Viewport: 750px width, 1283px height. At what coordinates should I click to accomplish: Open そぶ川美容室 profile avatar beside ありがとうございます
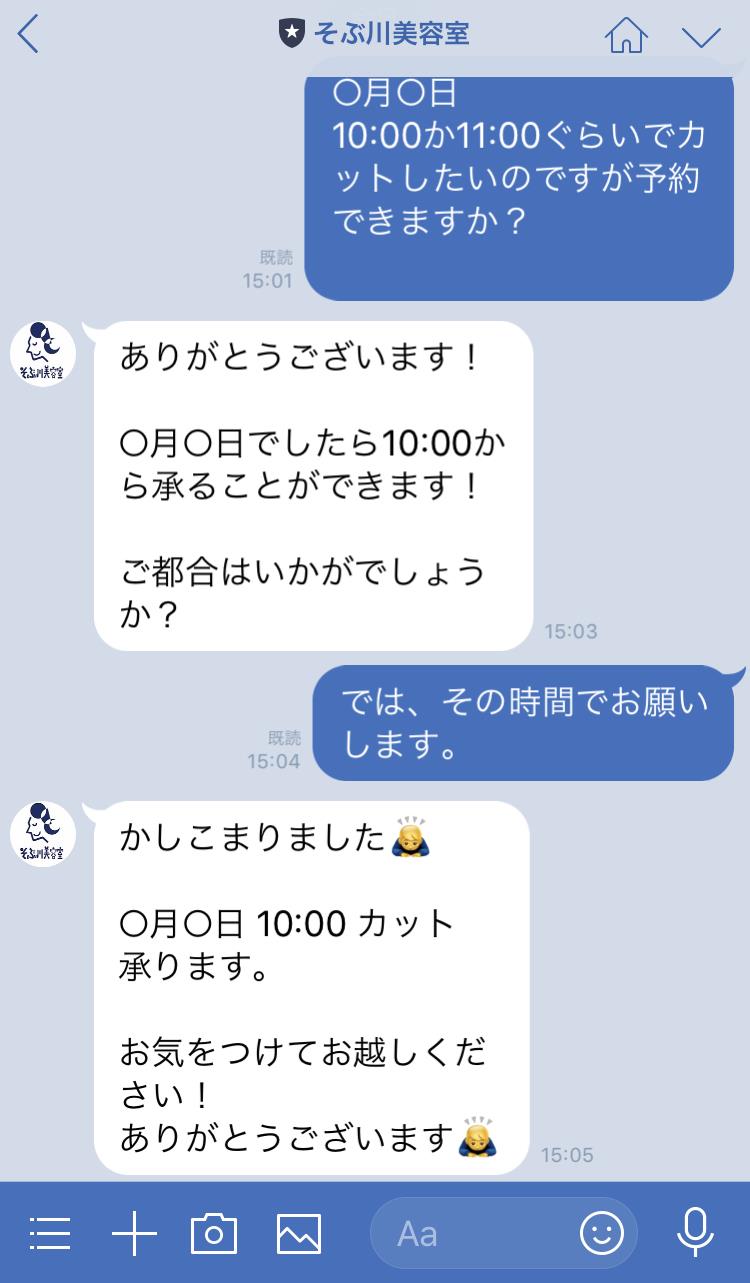[43, 354]
